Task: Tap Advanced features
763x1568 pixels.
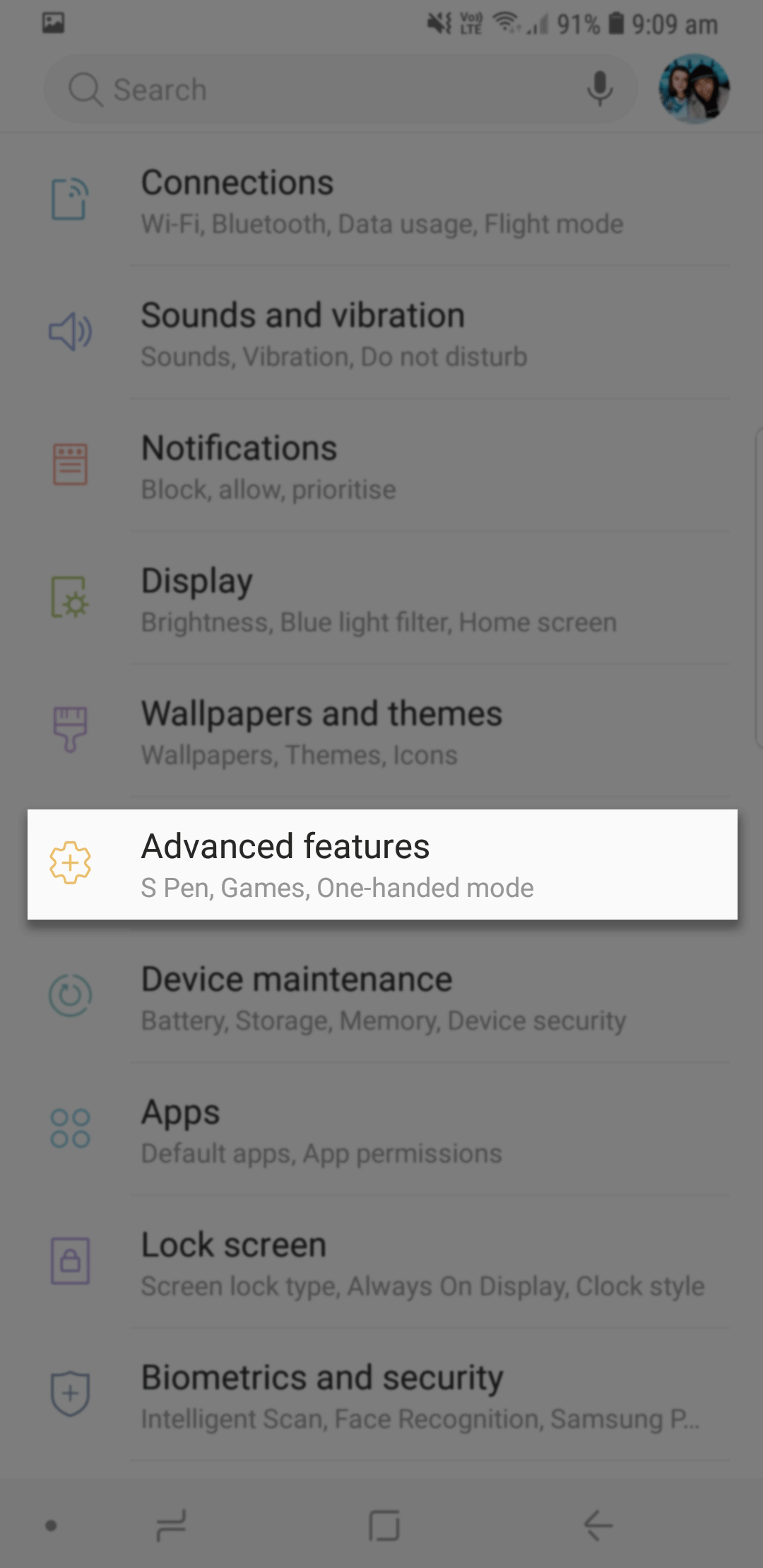Action: click(x=381, y=865)
